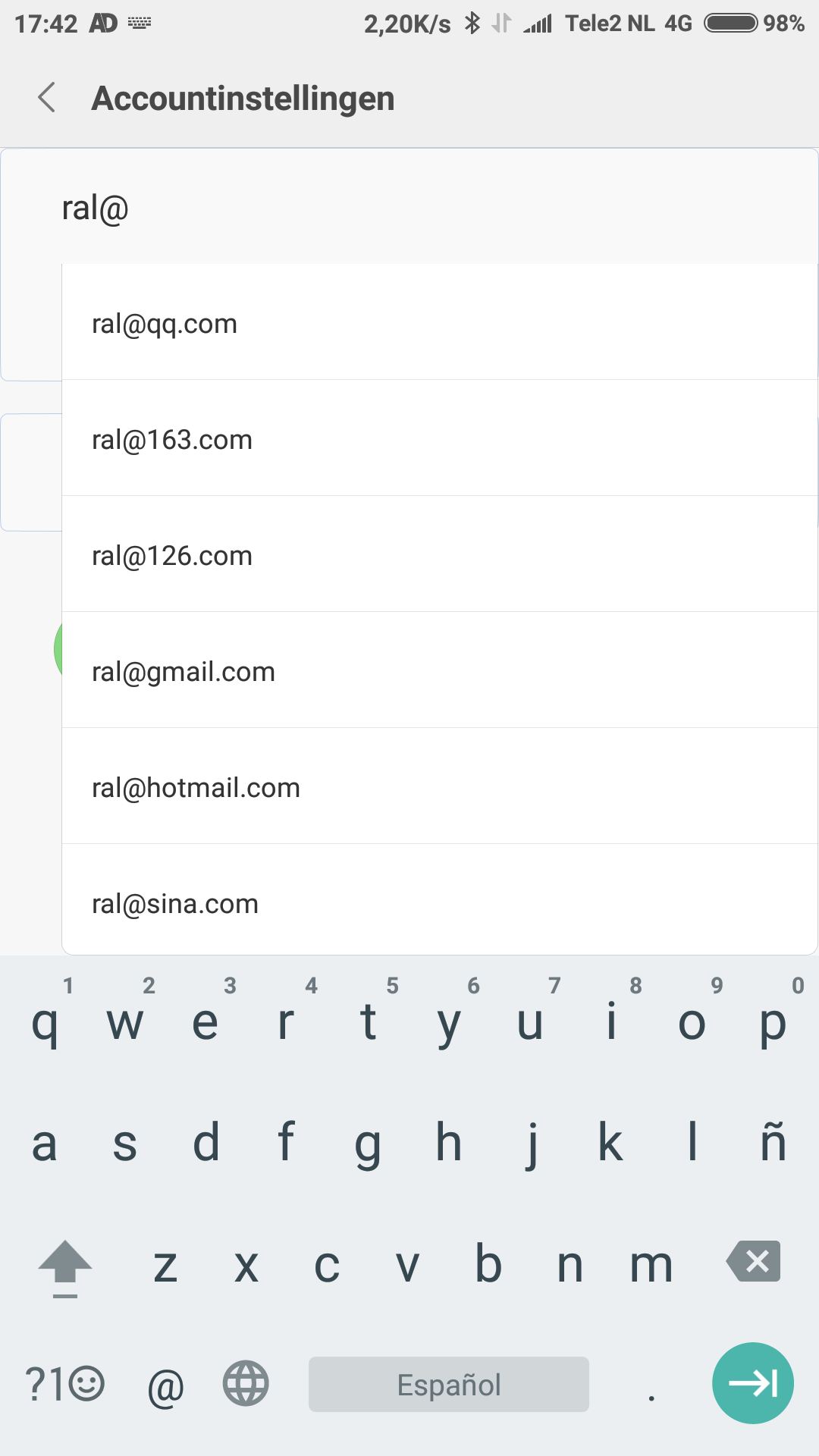Choose ral@163.com from suggestions
Viewport: 819px width, 1456px height.
440,438
